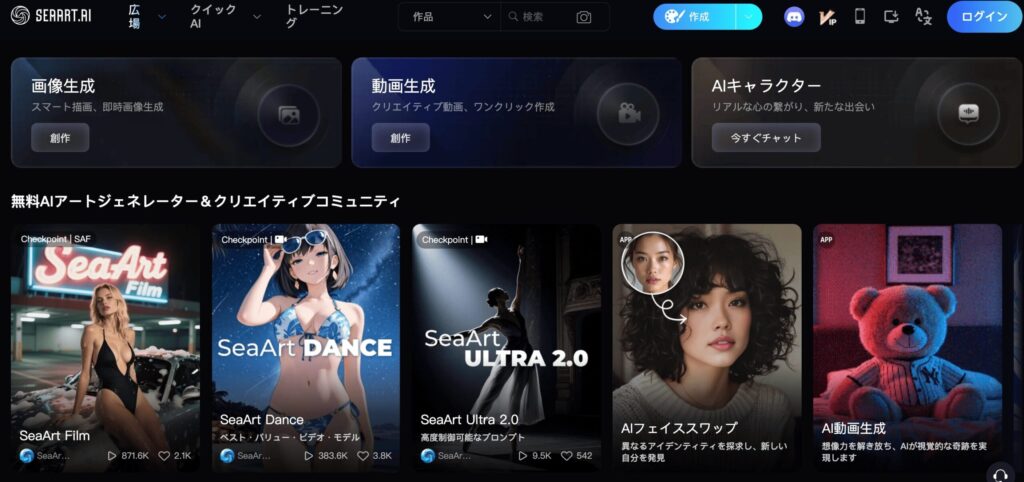This screenshot has height=482, width=1024.
Task: Go to the トレーニング section
Action: coord(313,16)
